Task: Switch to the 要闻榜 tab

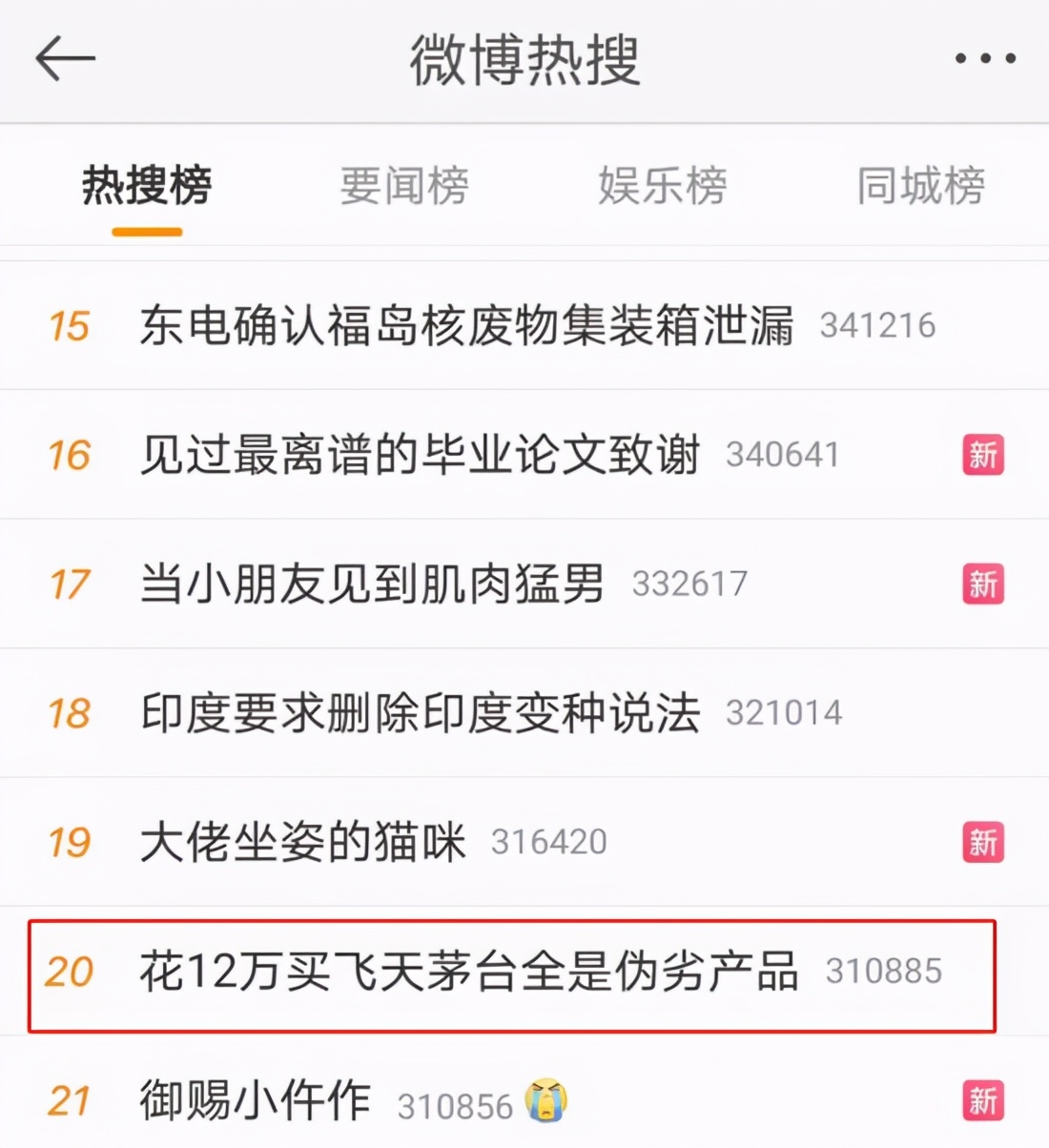Action: click(404, 185)
